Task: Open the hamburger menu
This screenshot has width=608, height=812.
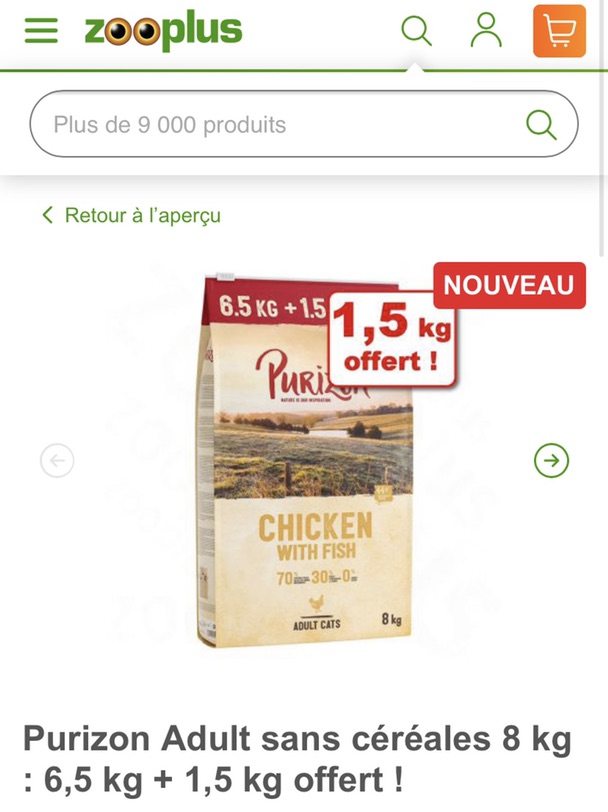Action: (41, 31)
